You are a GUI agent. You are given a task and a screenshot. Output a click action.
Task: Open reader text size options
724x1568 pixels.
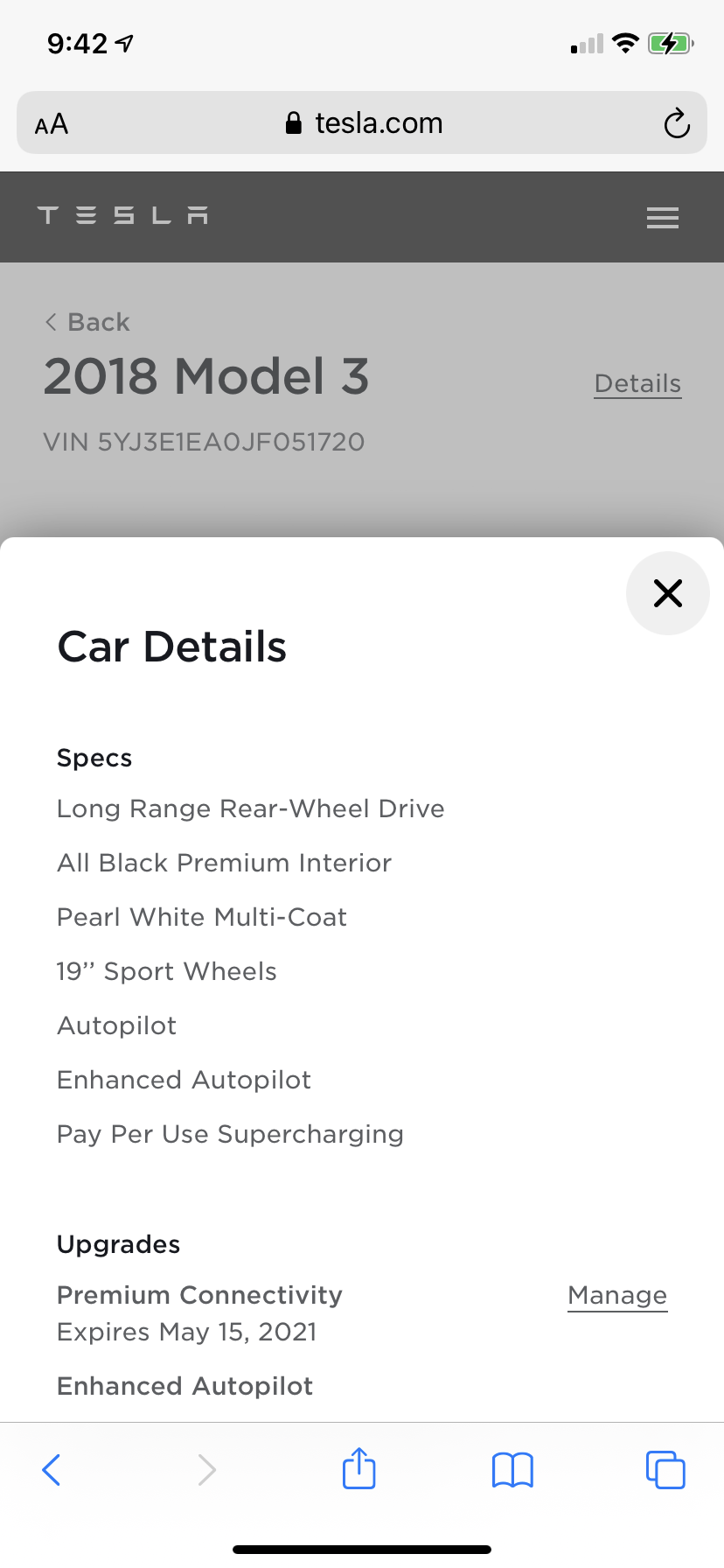pos(52,123)
